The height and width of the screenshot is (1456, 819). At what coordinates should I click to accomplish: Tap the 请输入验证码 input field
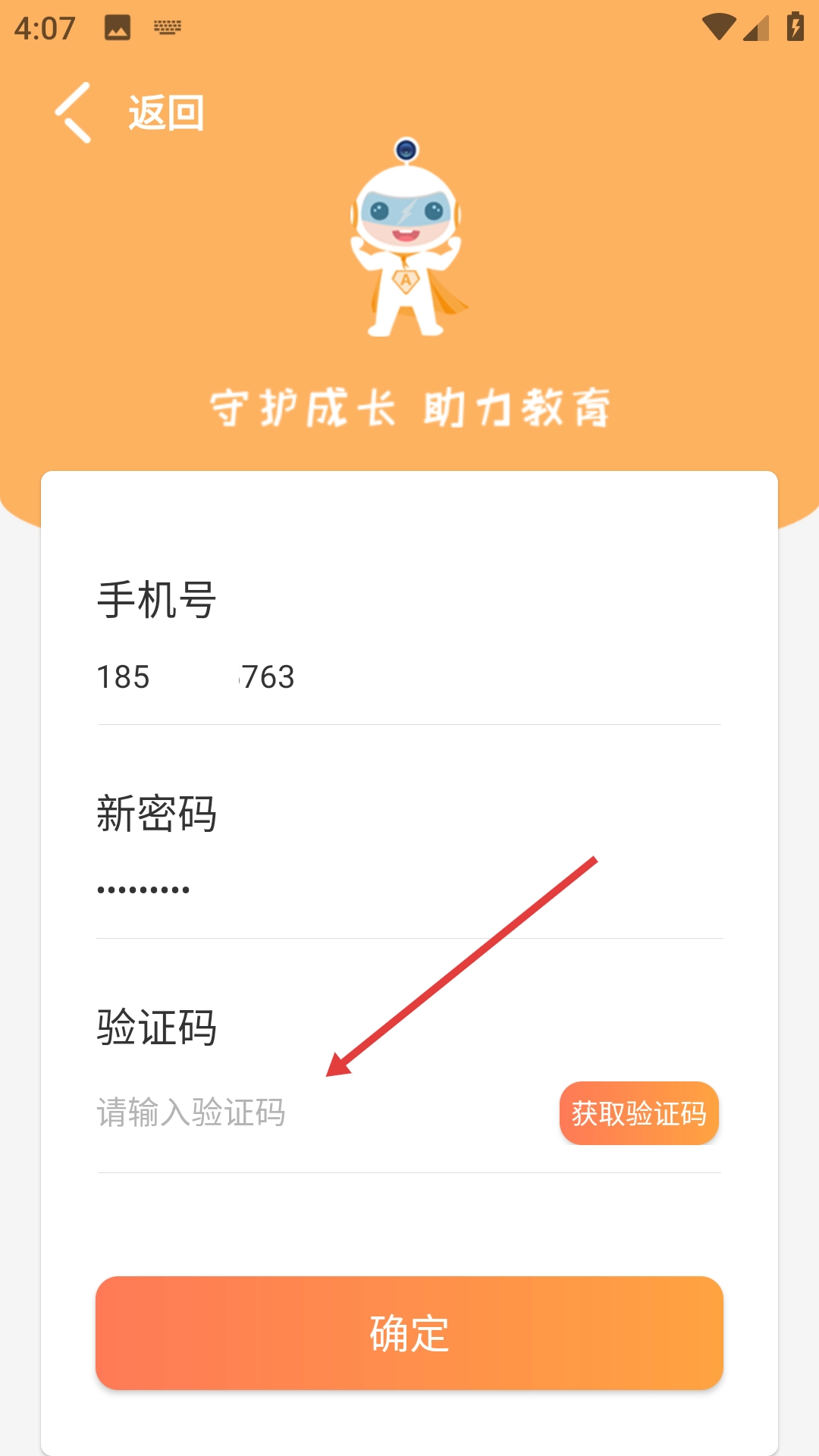303,1113
